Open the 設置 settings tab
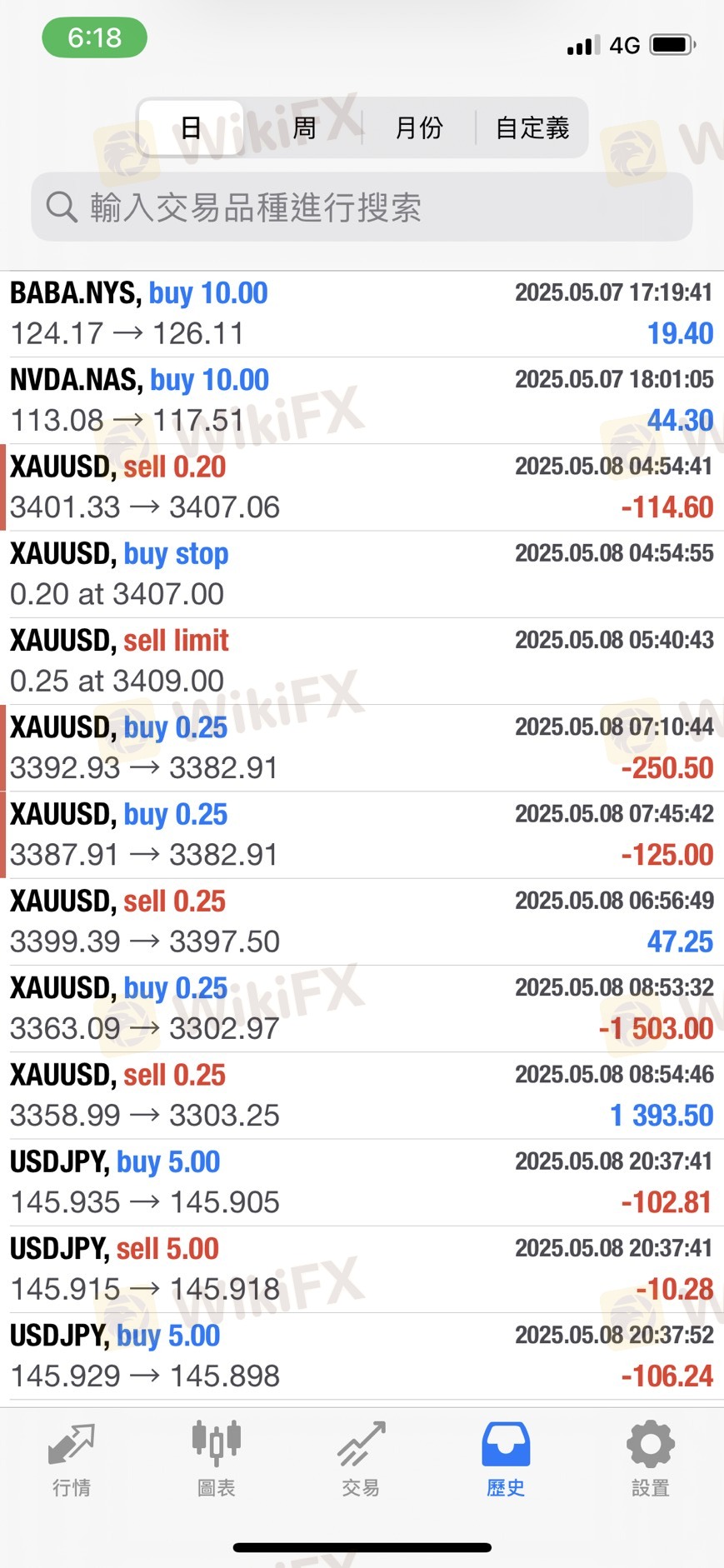The height and width of the screenshot is (1568, 724). pos(651,1460)
